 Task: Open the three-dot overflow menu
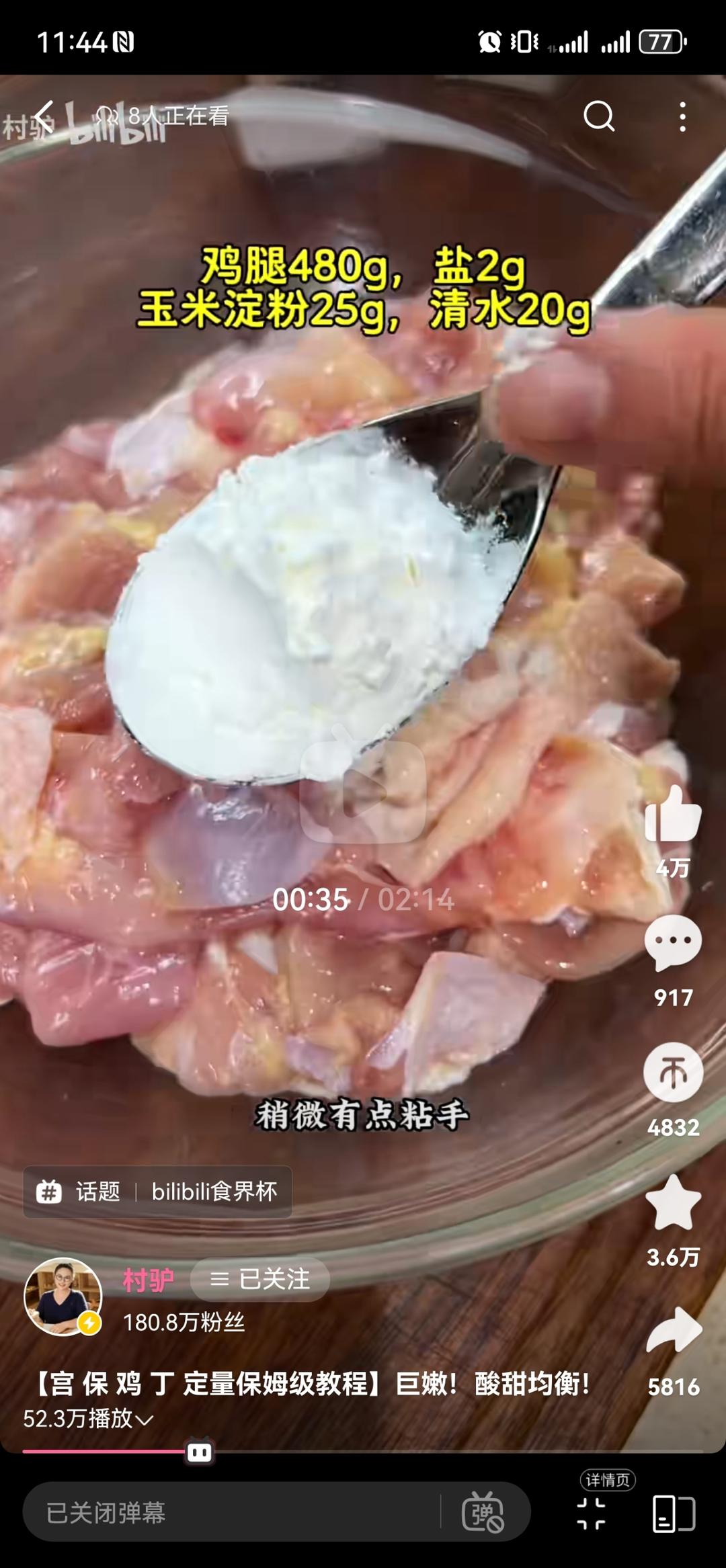[682, 117]
